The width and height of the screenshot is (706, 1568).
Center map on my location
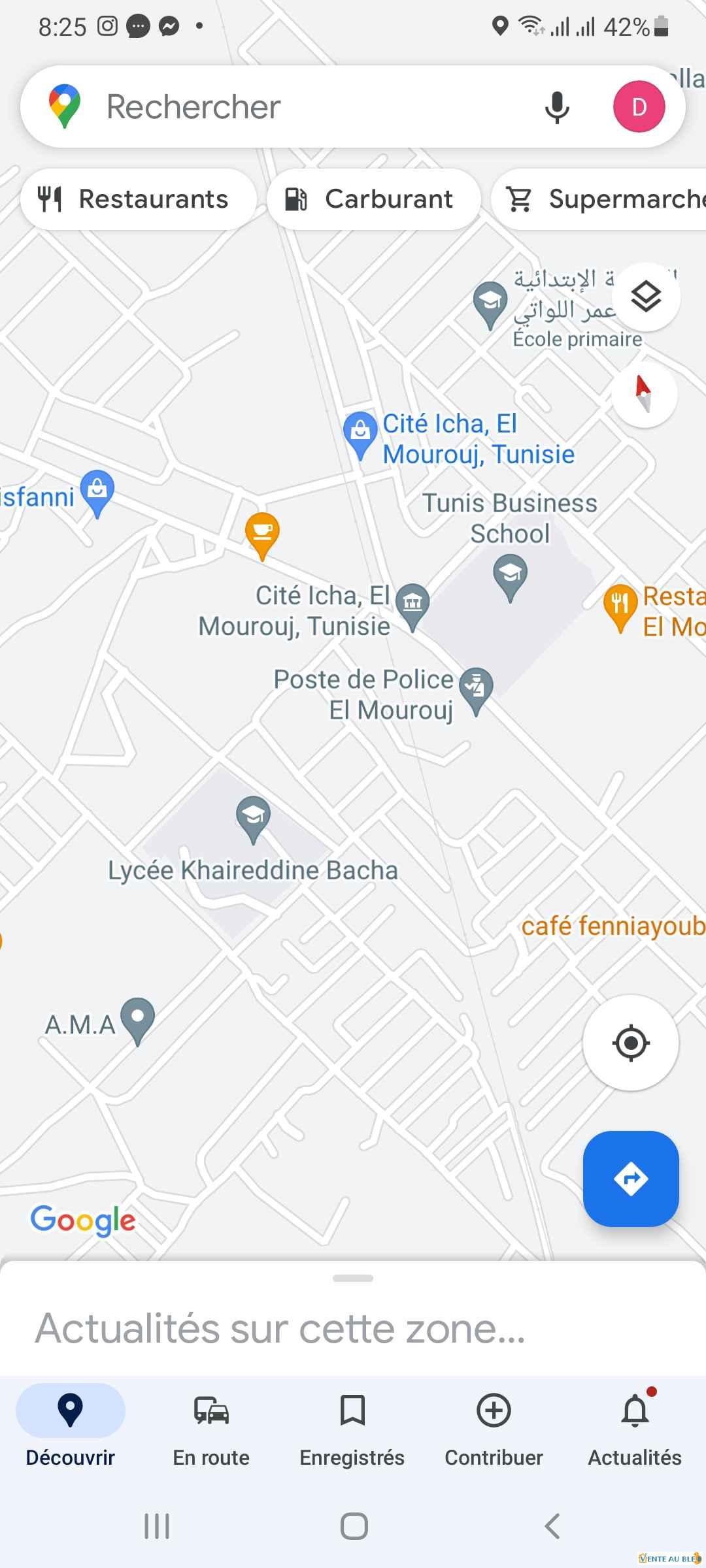631,1042
